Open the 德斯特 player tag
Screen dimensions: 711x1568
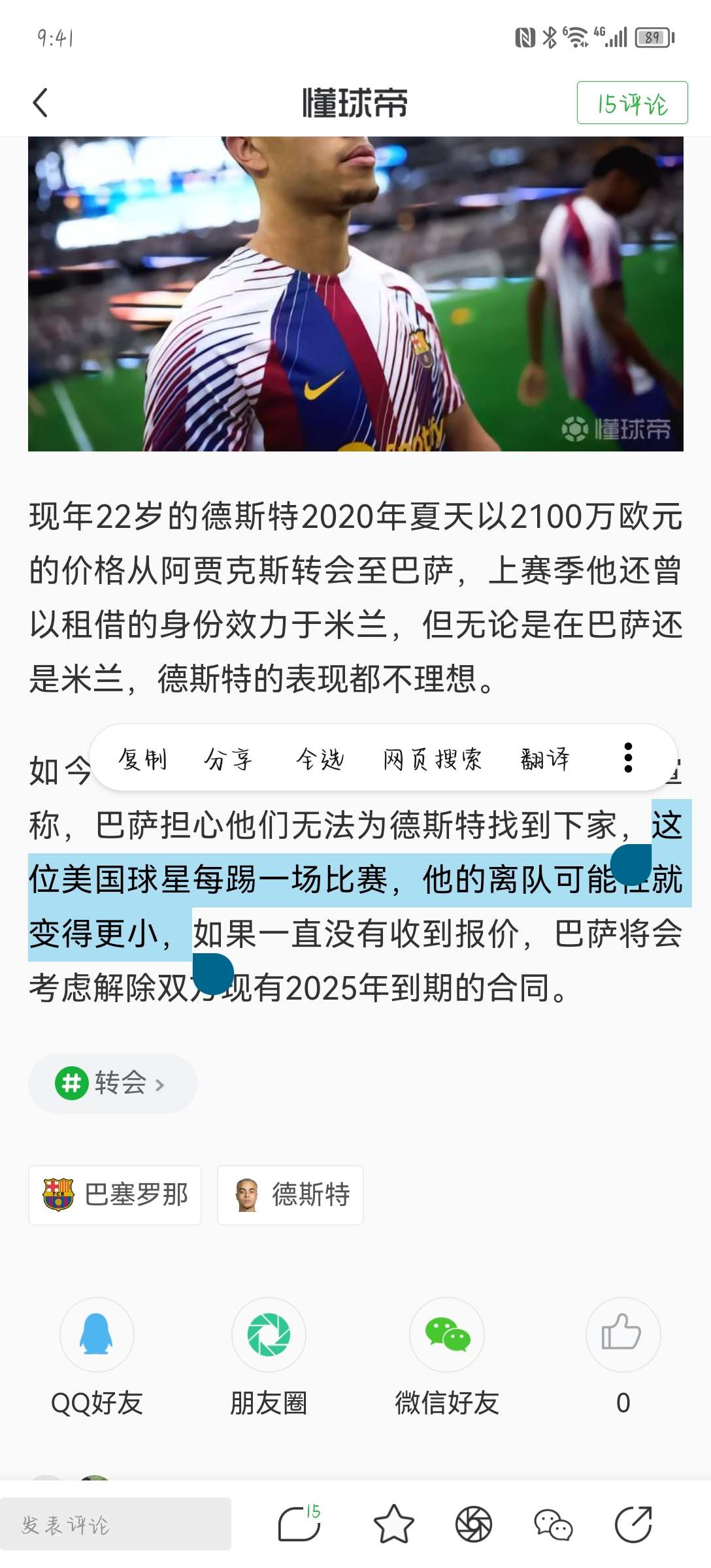click(x=290, y=1195)
